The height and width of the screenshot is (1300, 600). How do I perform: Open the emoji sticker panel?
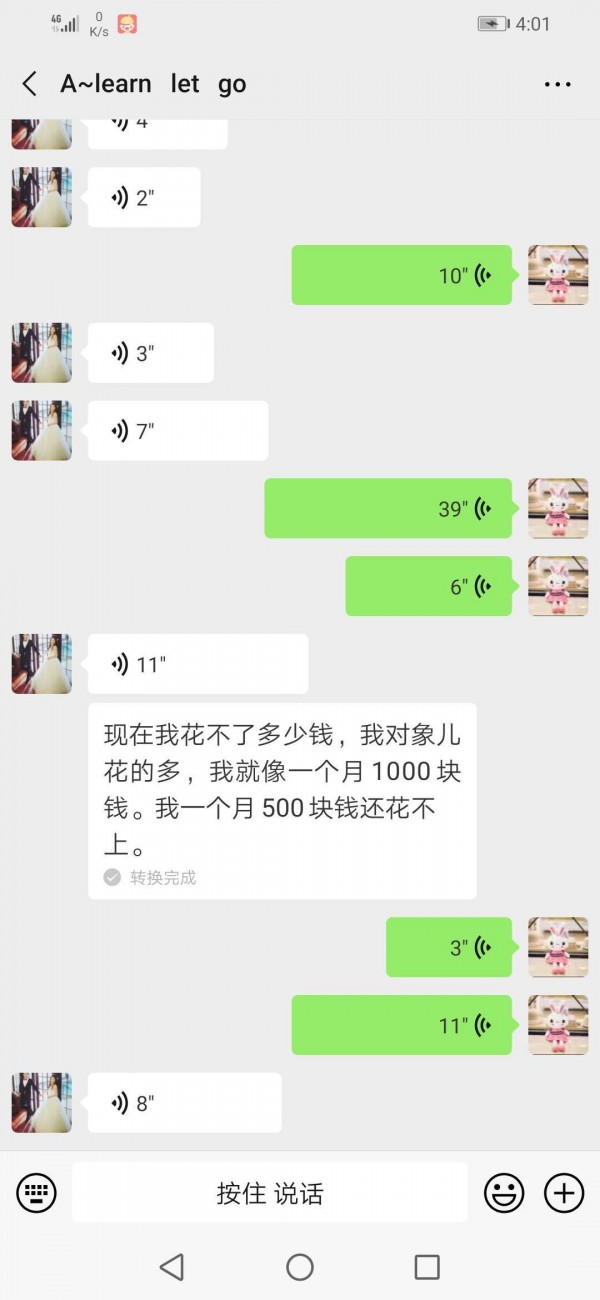click(x=504, y=1193)
